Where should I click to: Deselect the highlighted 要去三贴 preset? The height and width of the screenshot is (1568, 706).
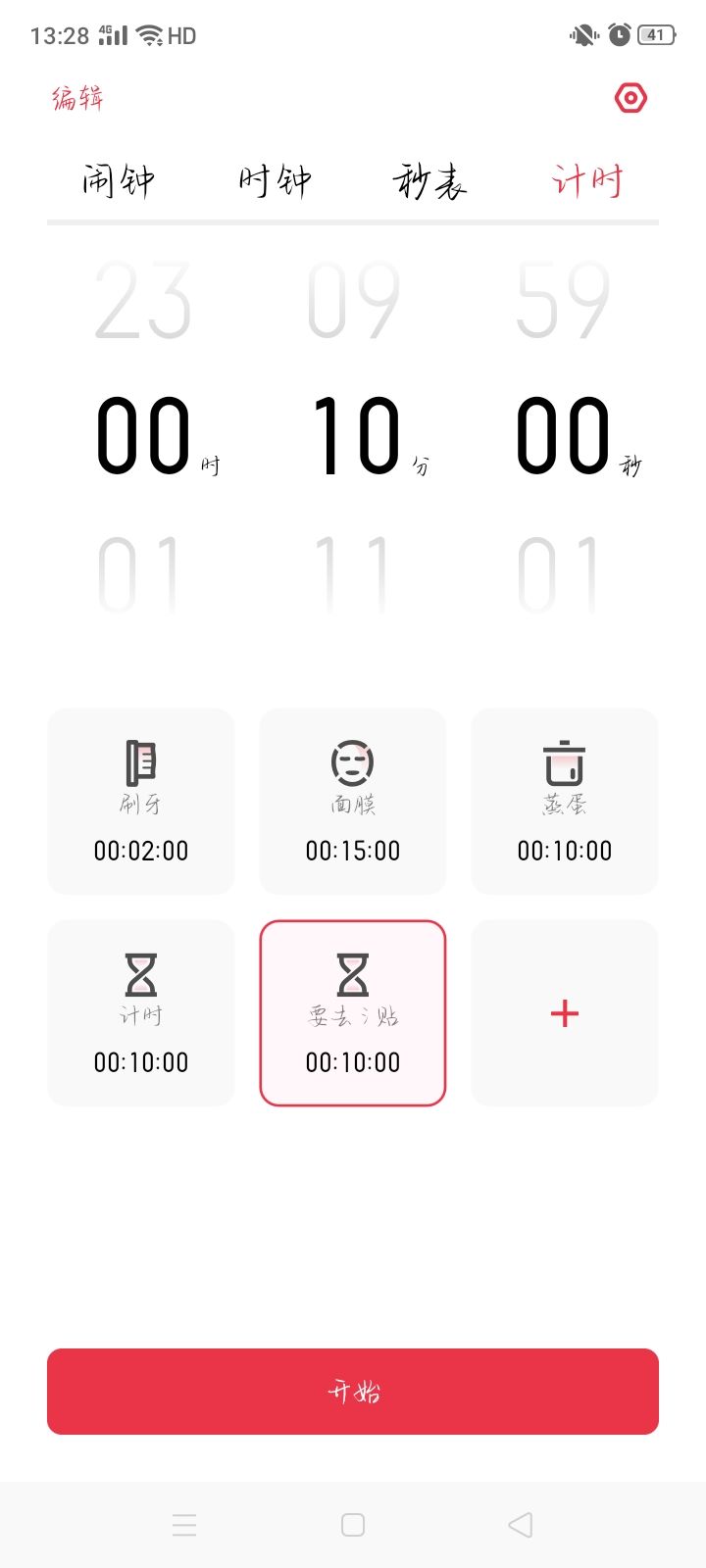pos(352,1013)
